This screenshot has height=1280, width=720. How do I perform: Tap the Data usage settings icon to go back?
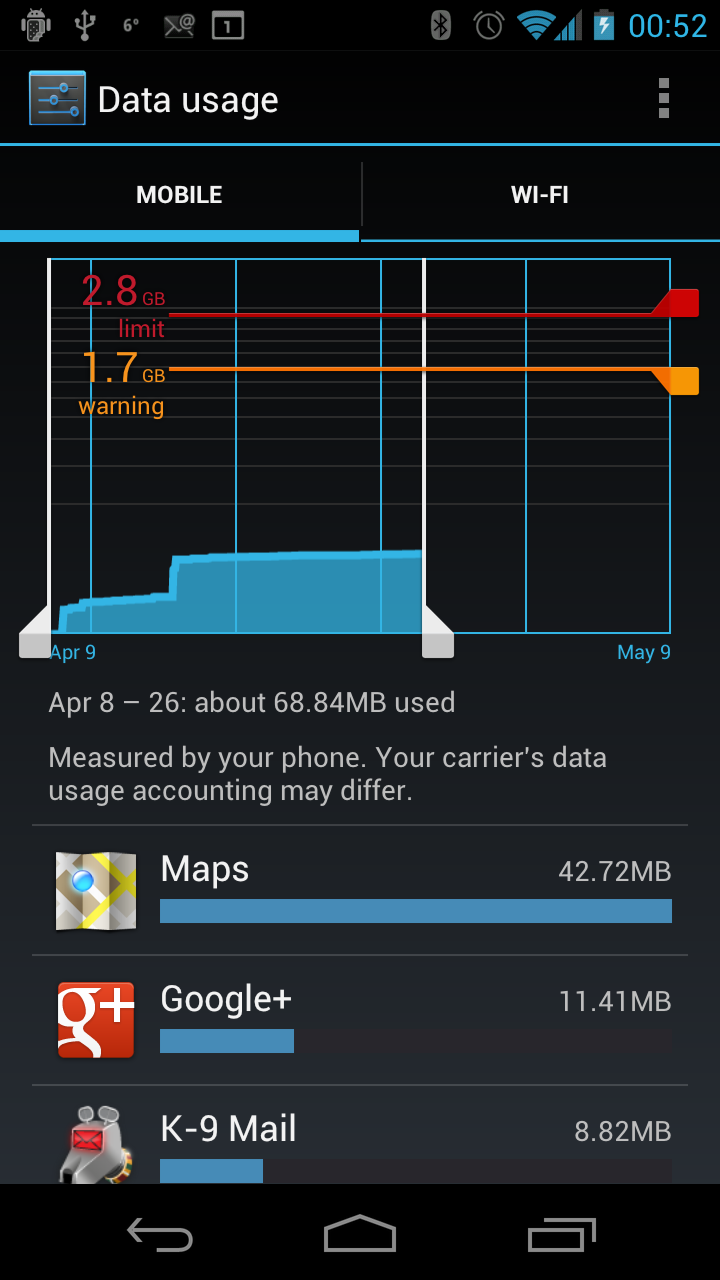pyautogui.click(x=57, y=99)
